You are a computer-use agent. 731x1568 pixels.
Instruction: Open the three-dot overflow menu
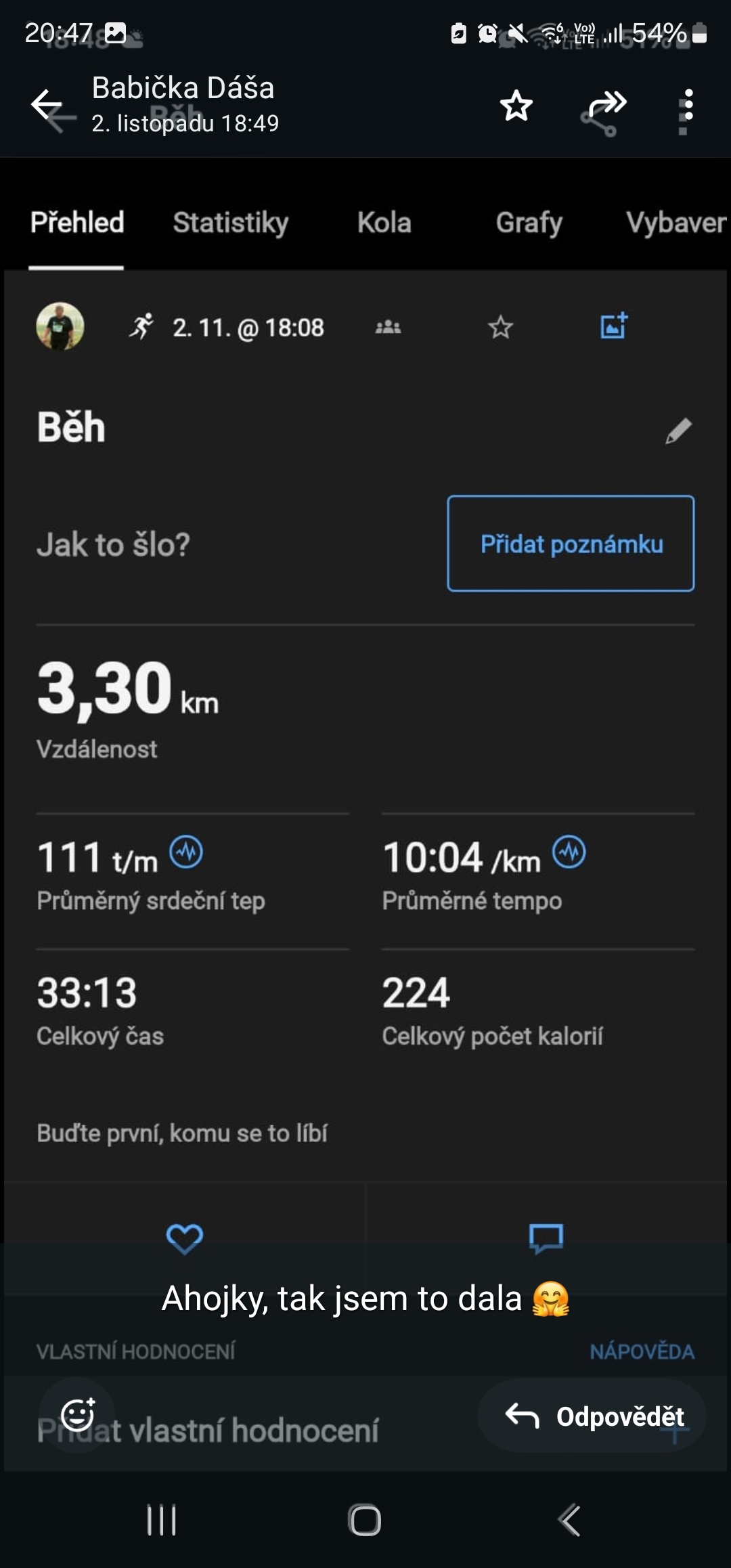[x=688, y=105]
